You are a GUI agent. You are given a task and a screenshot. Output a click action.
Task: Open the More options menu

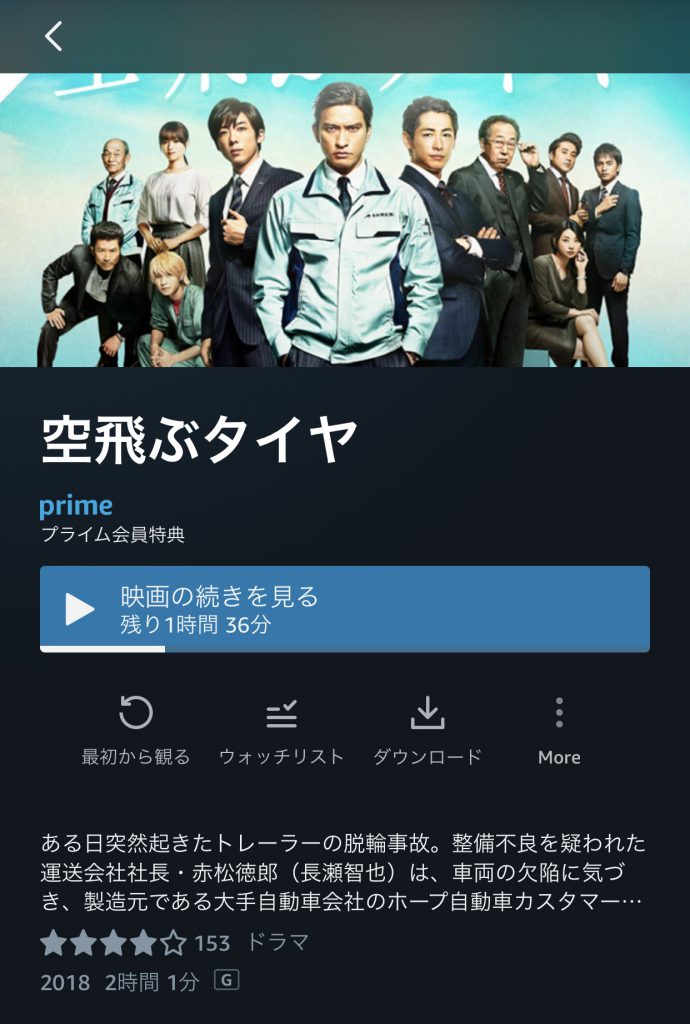click(x=559, y=730)
